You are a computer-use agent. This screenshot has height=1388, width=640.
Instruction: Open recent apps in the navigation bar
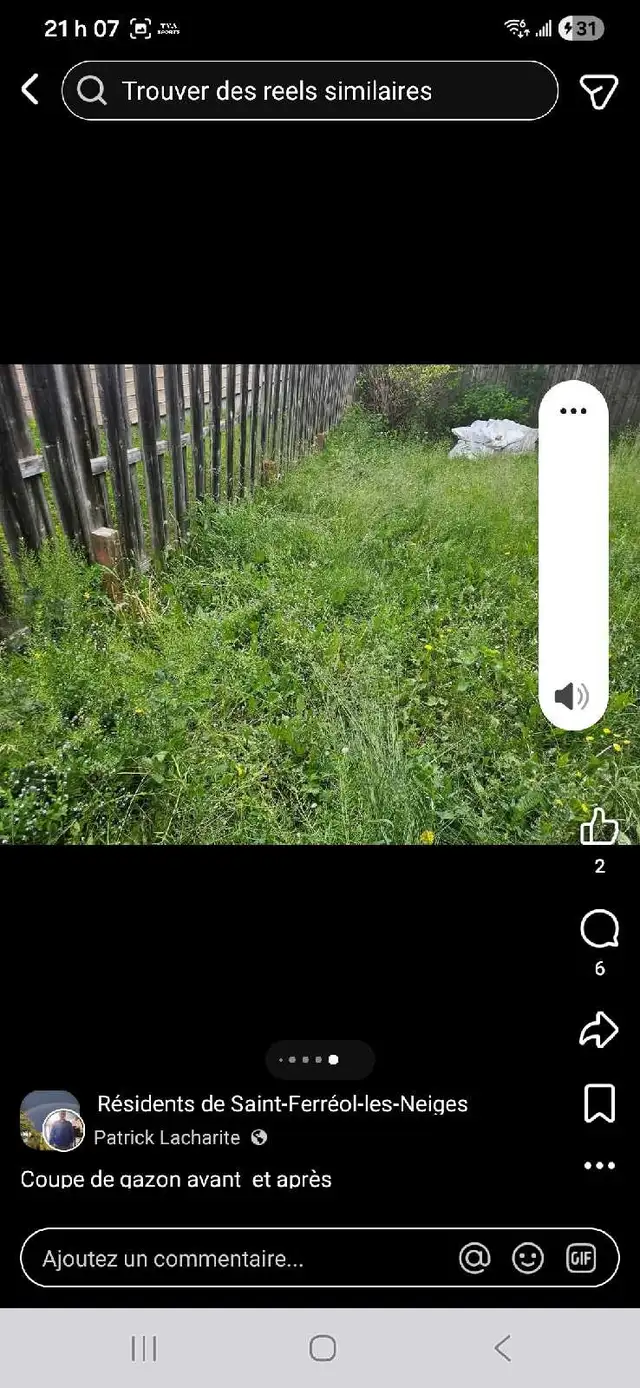click(x=144, y=1348)
